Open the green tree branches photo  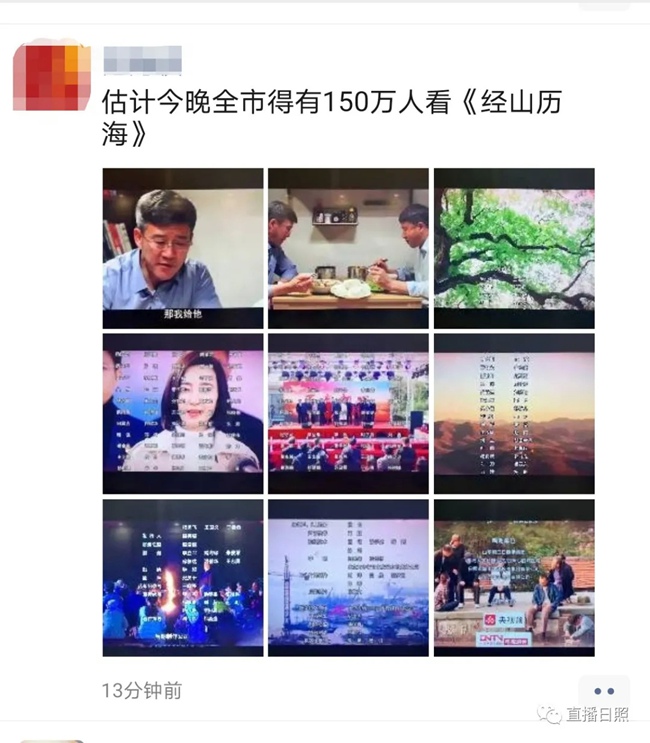tap(514, 248)
